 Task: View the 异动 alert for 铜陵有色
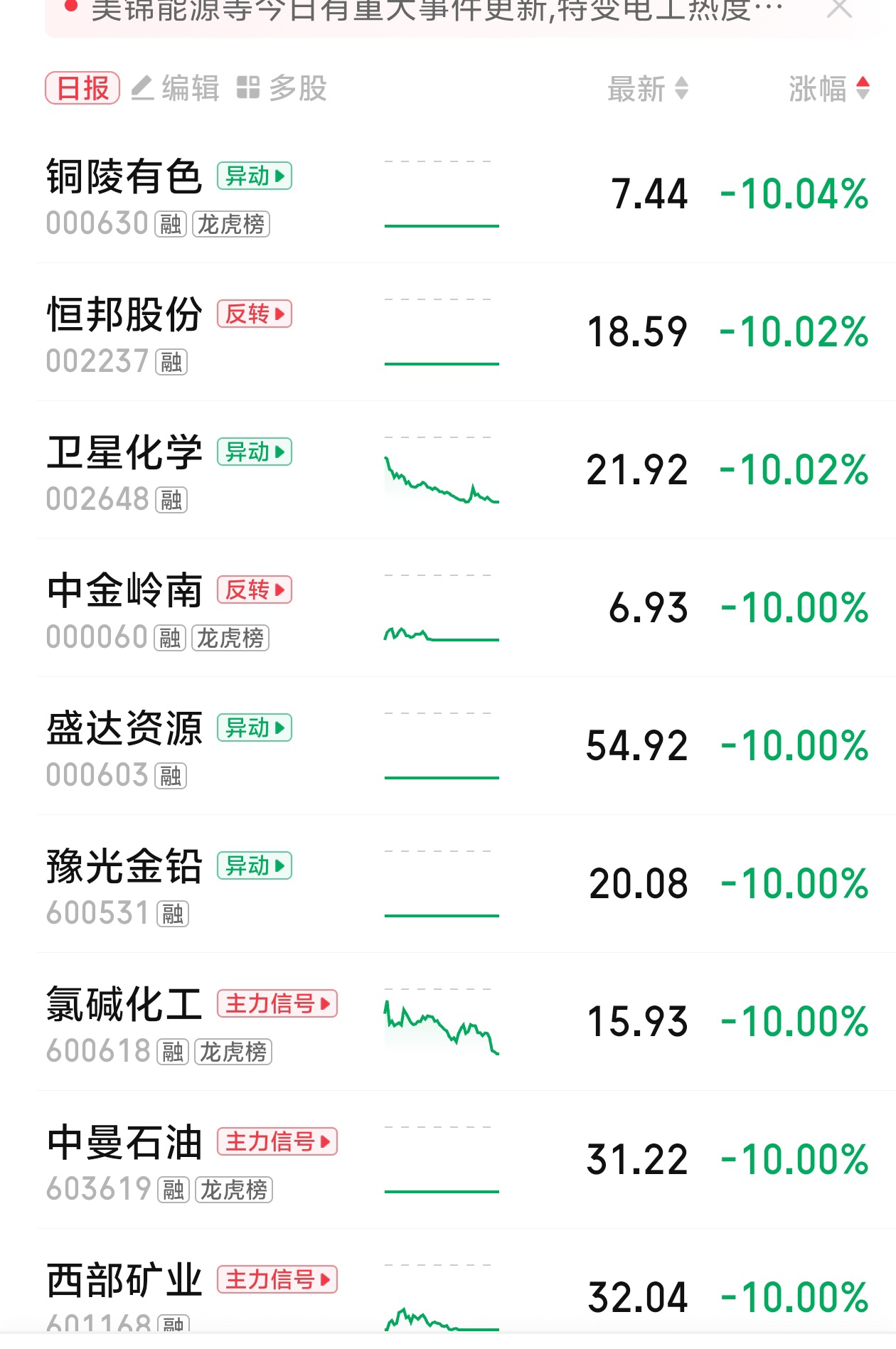pyautogui.click(x=255, y=176)
